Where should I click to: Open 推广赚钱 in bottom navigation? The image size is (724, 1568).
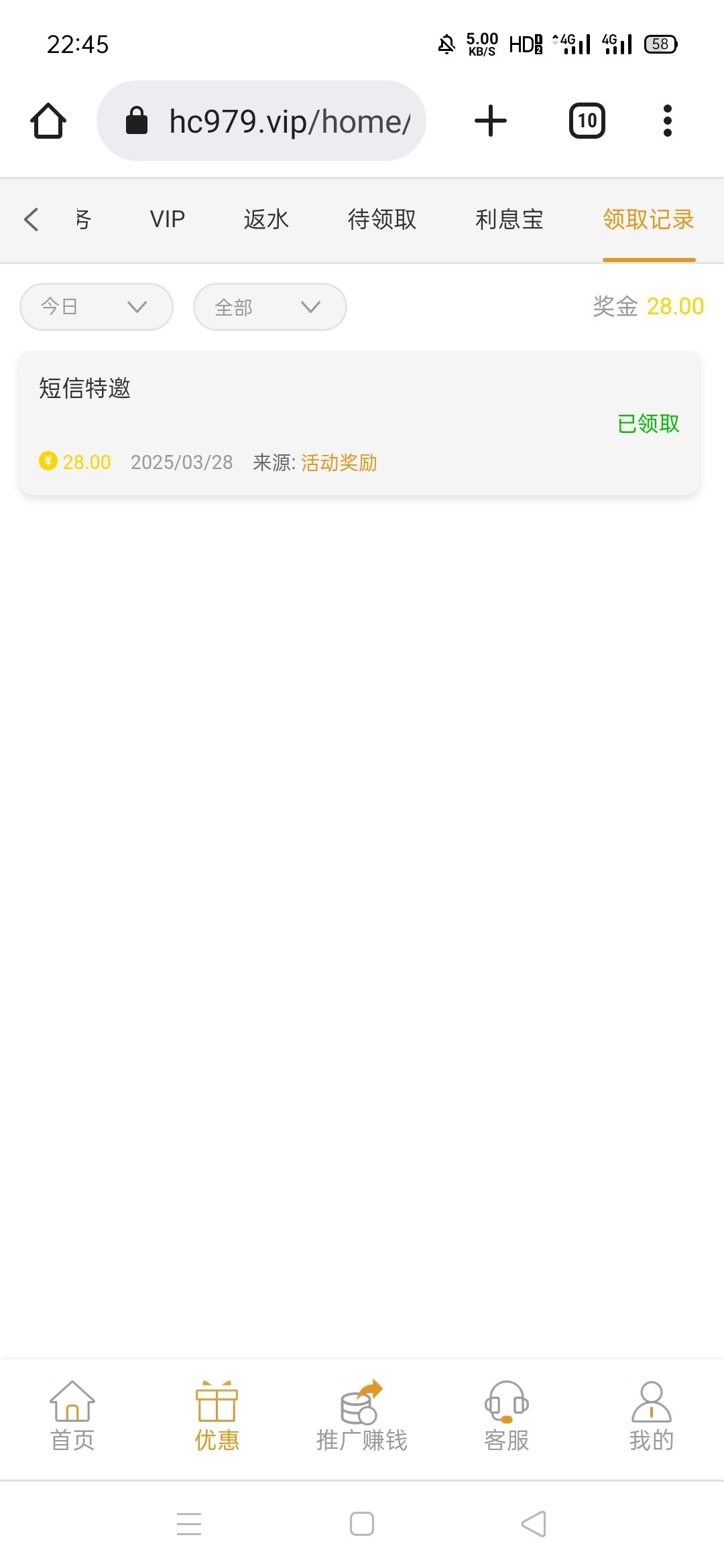362,1416
